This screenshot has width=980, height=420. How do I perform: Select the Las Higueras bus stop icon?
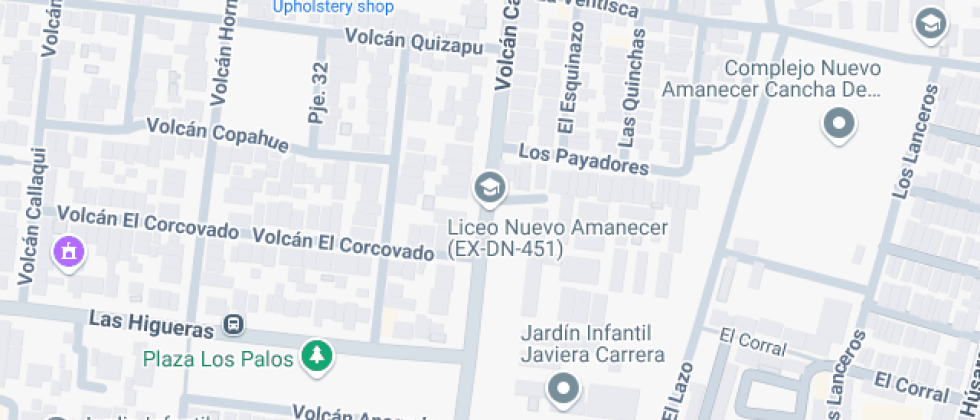point(233,325)
